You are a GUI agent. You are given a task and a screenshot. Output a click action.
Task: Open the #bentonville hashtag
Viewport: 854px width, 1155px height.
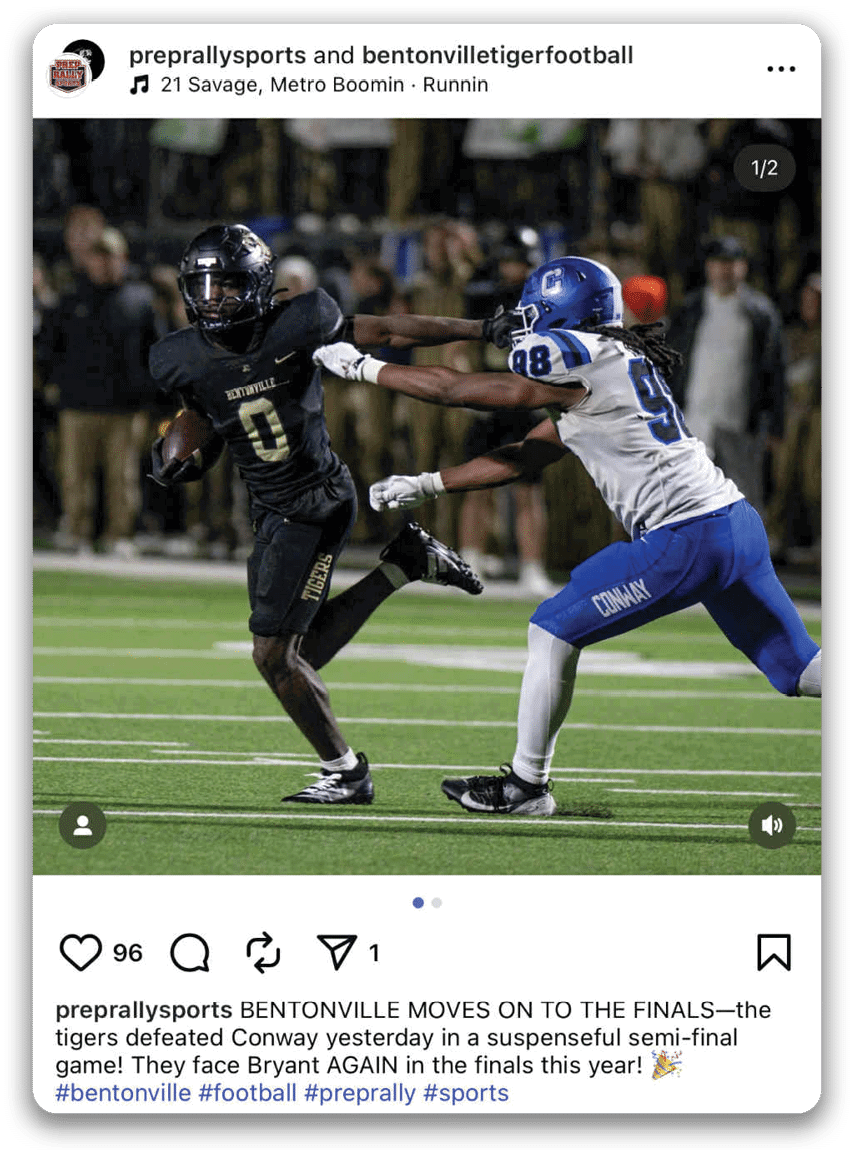123,1093
